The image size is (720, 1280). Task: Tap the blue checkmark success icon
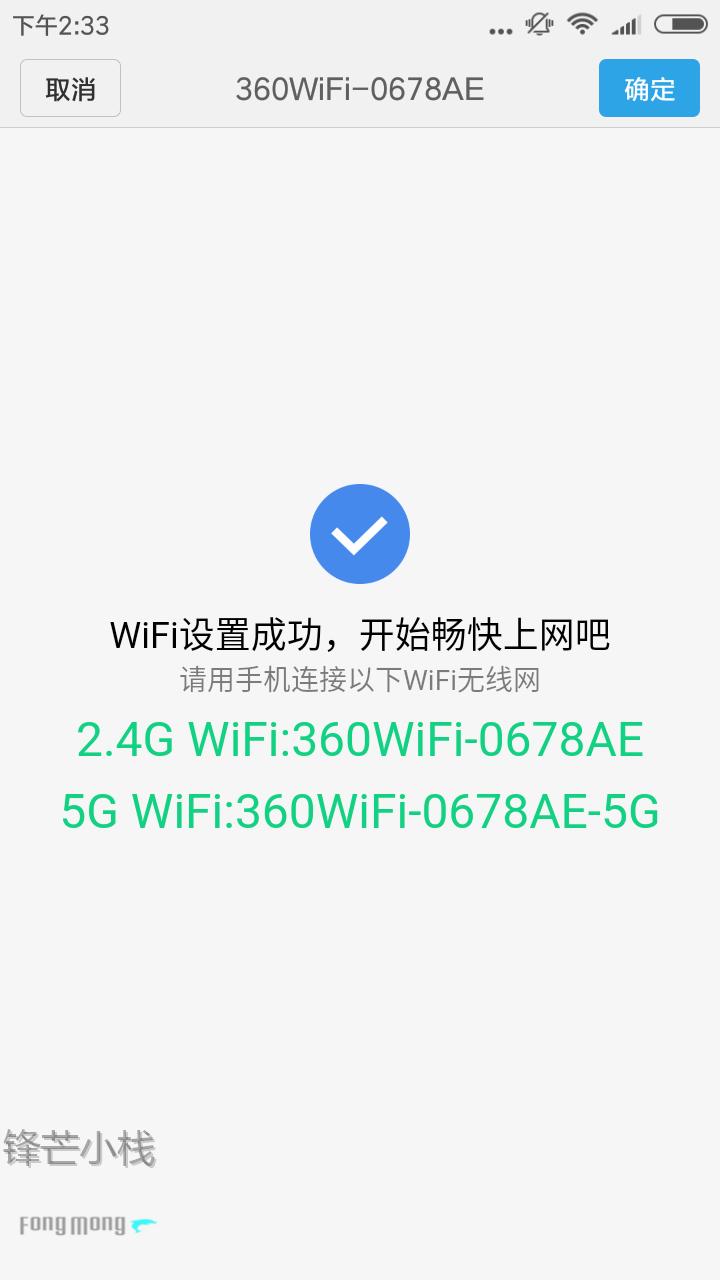point(360,533)
